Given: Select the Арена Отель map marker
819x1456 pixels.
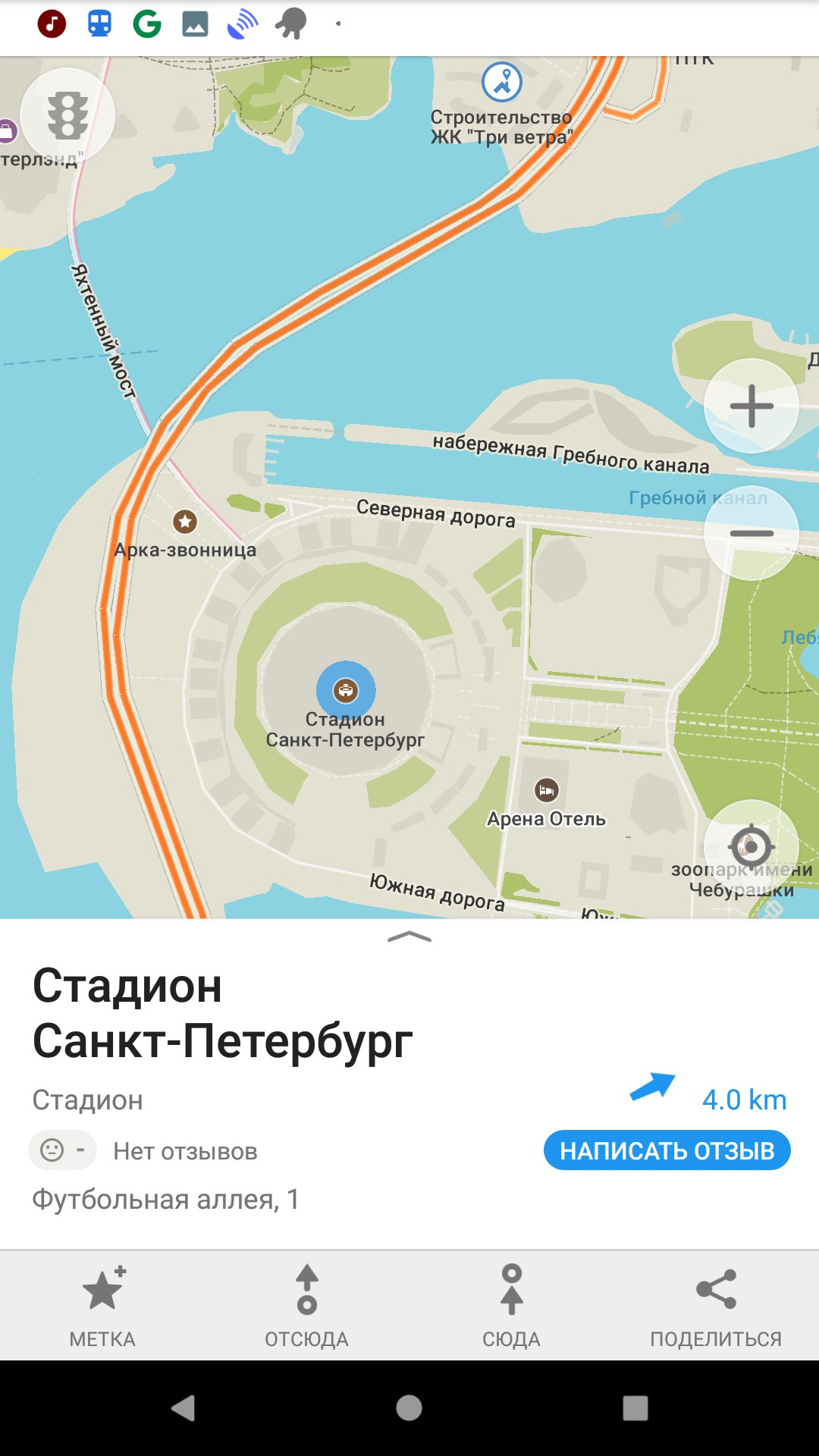Looking at the screenshot, I should [x=546, y=790].
